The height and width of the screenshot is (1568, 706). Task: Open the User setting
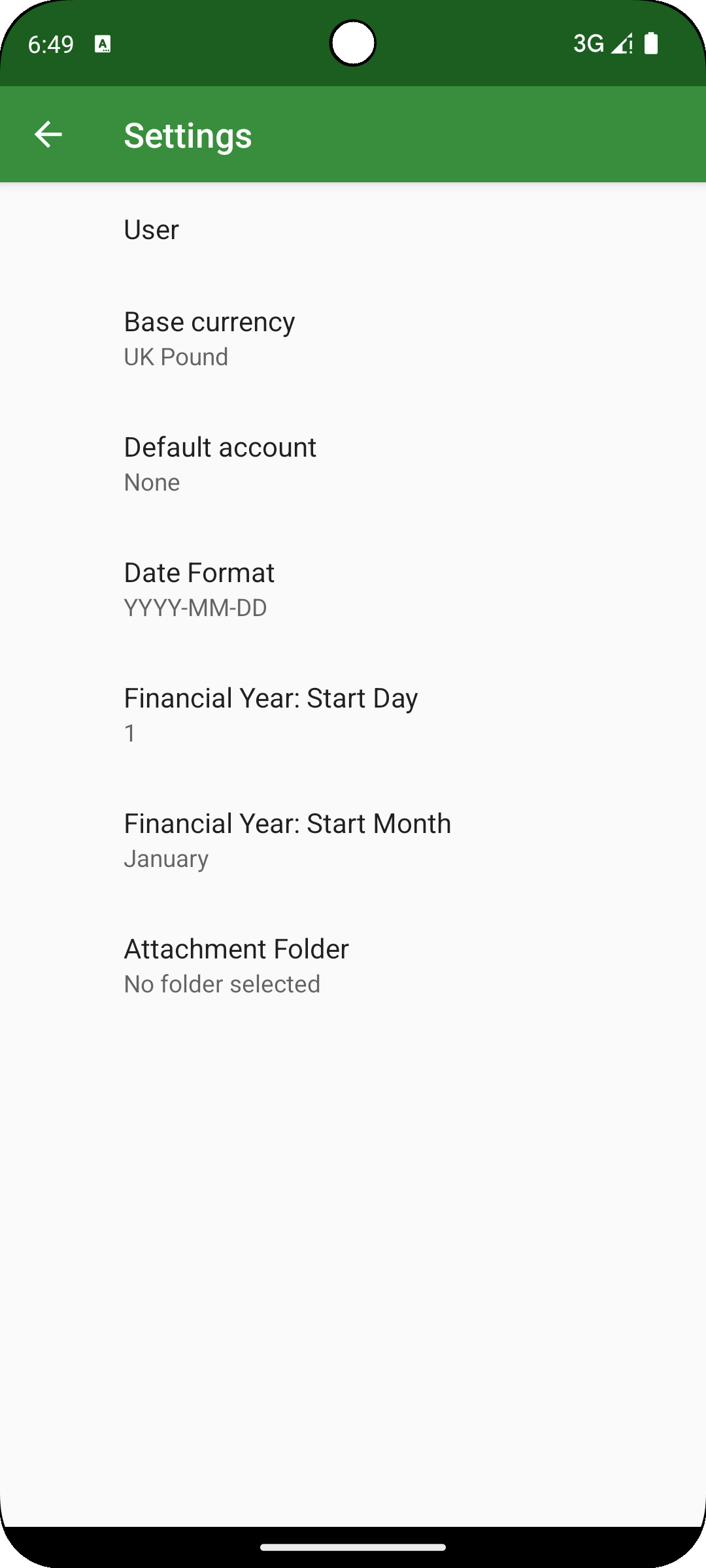152,230
